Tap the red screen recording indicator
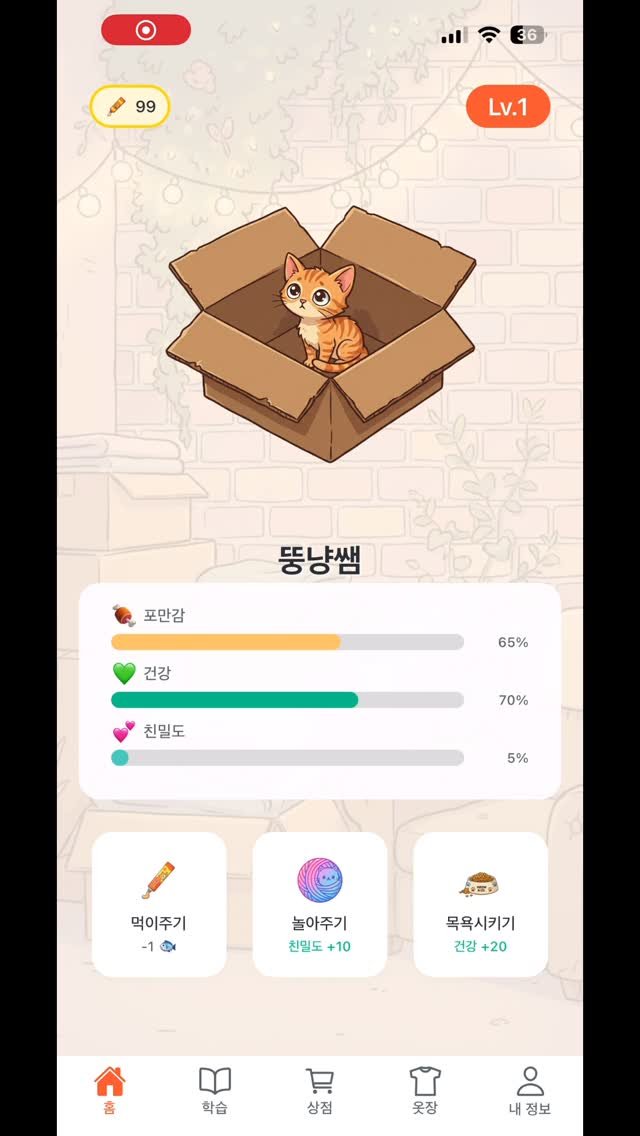640x1136 pixels. pyautogui.click(x=146, y=30)
